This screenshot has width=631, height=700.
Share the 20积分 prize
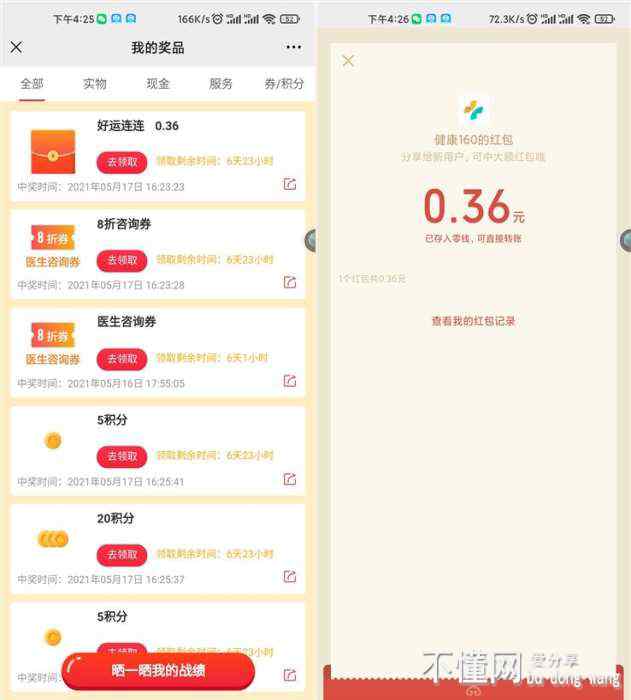click(289, 577)
